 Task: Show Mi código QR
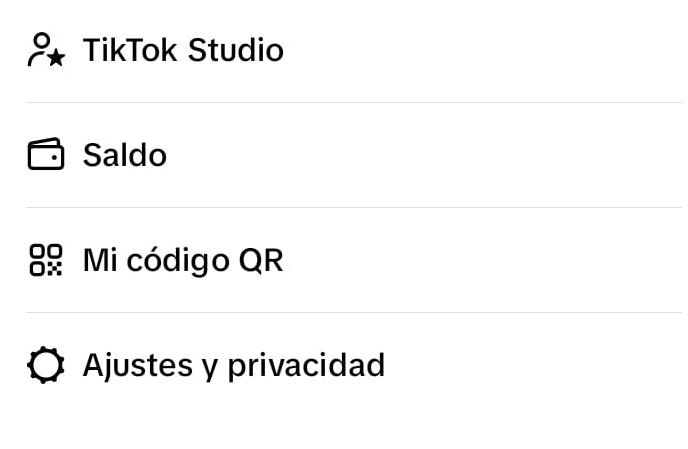click(x=183, y=260)
